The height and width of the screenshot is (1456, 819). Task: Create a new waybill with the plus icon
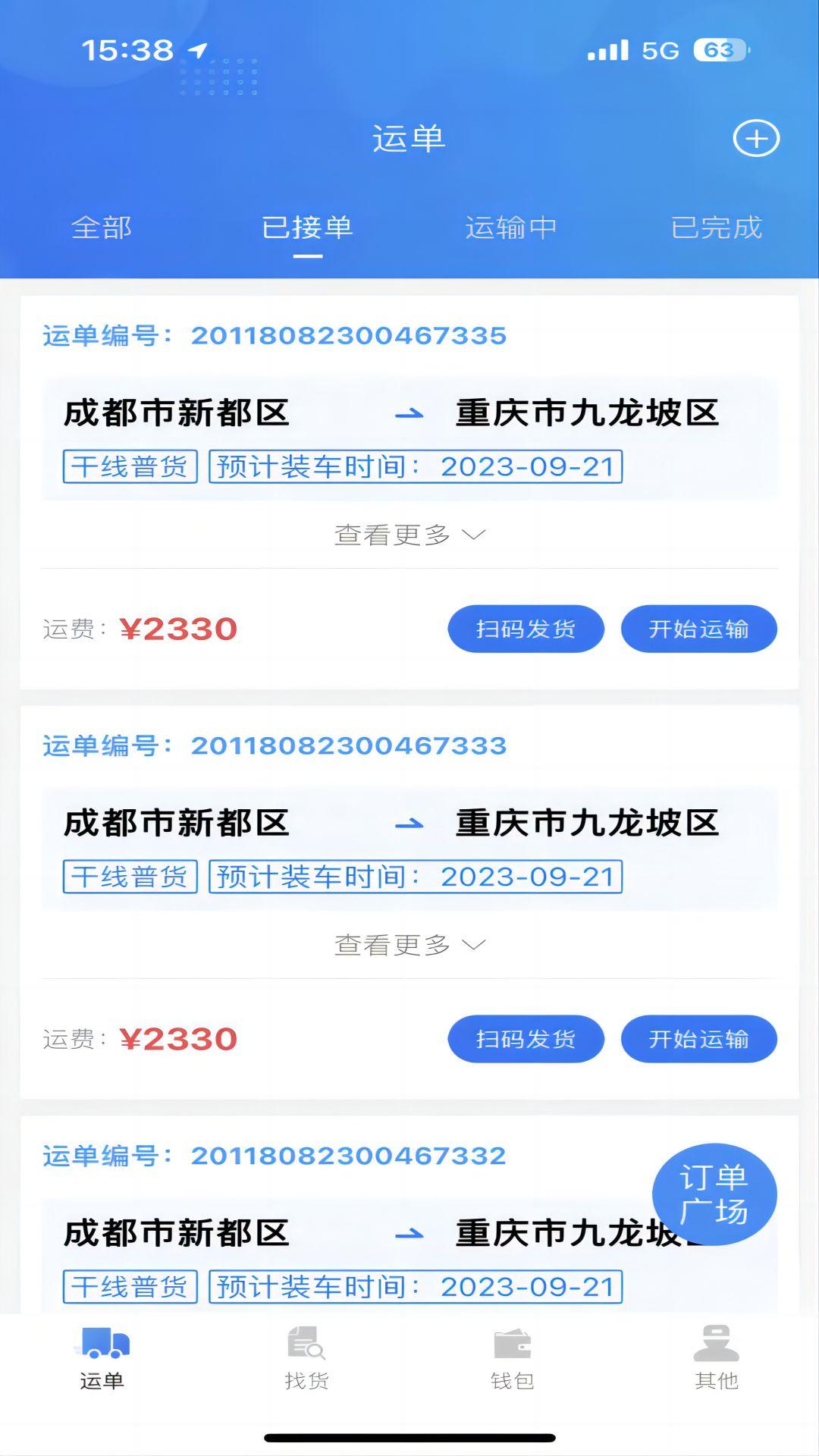pos(755,139)
